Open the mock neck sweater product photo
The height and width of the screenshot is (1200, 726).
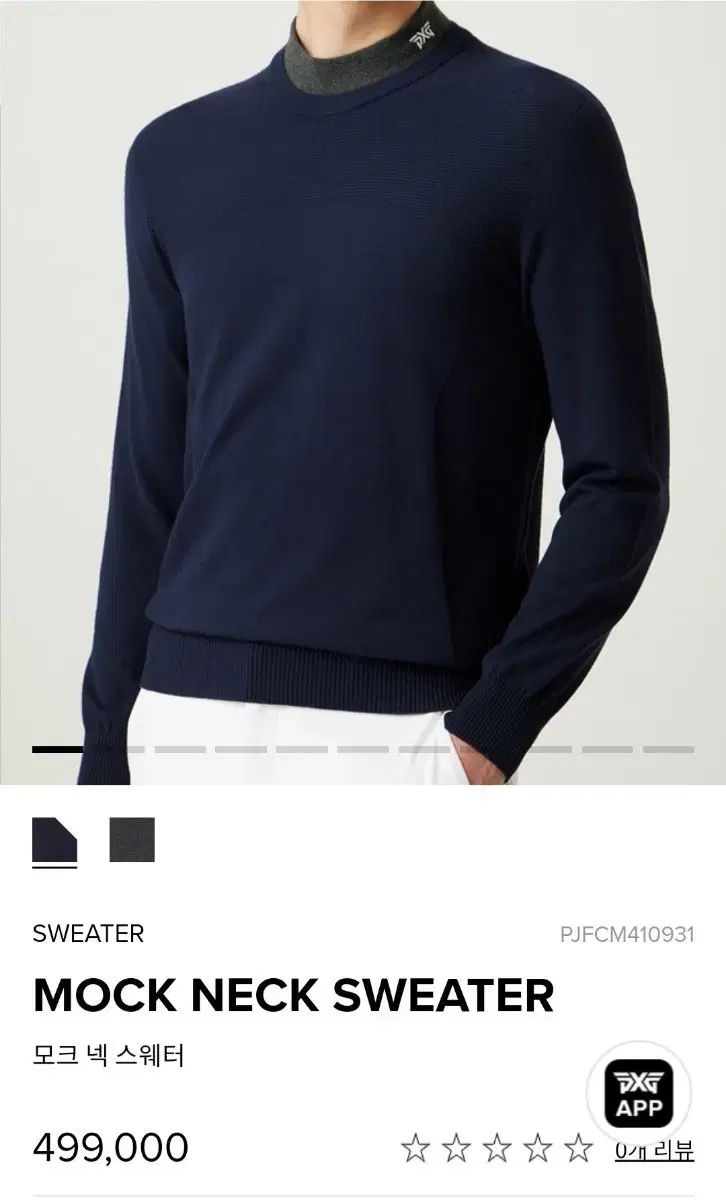tap(363, 390)
